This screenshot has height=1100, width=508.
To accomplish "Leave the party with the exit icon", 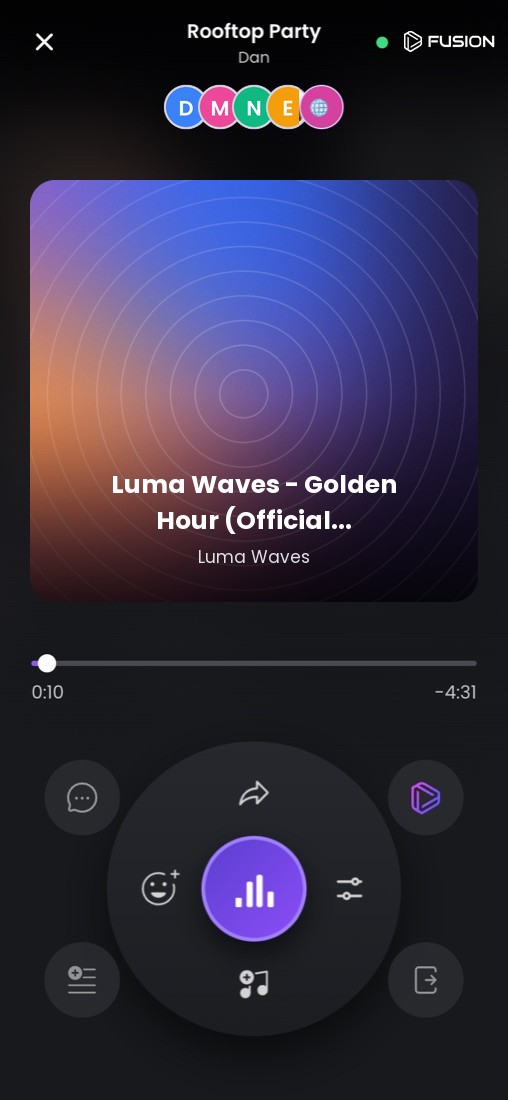I will pos(425,980).
